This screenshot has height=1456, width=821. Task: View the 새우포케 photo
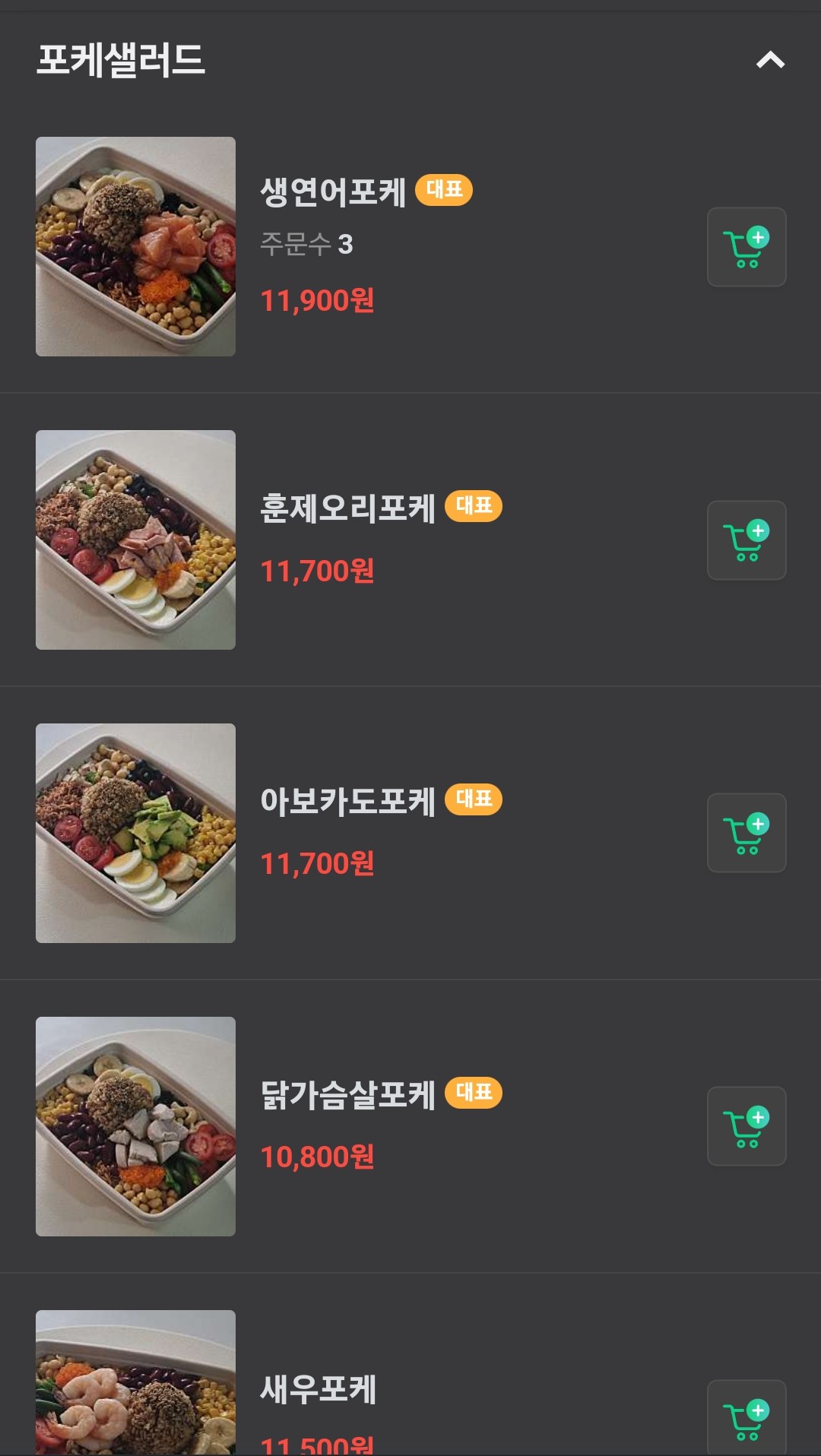(x=135, y=1382)
